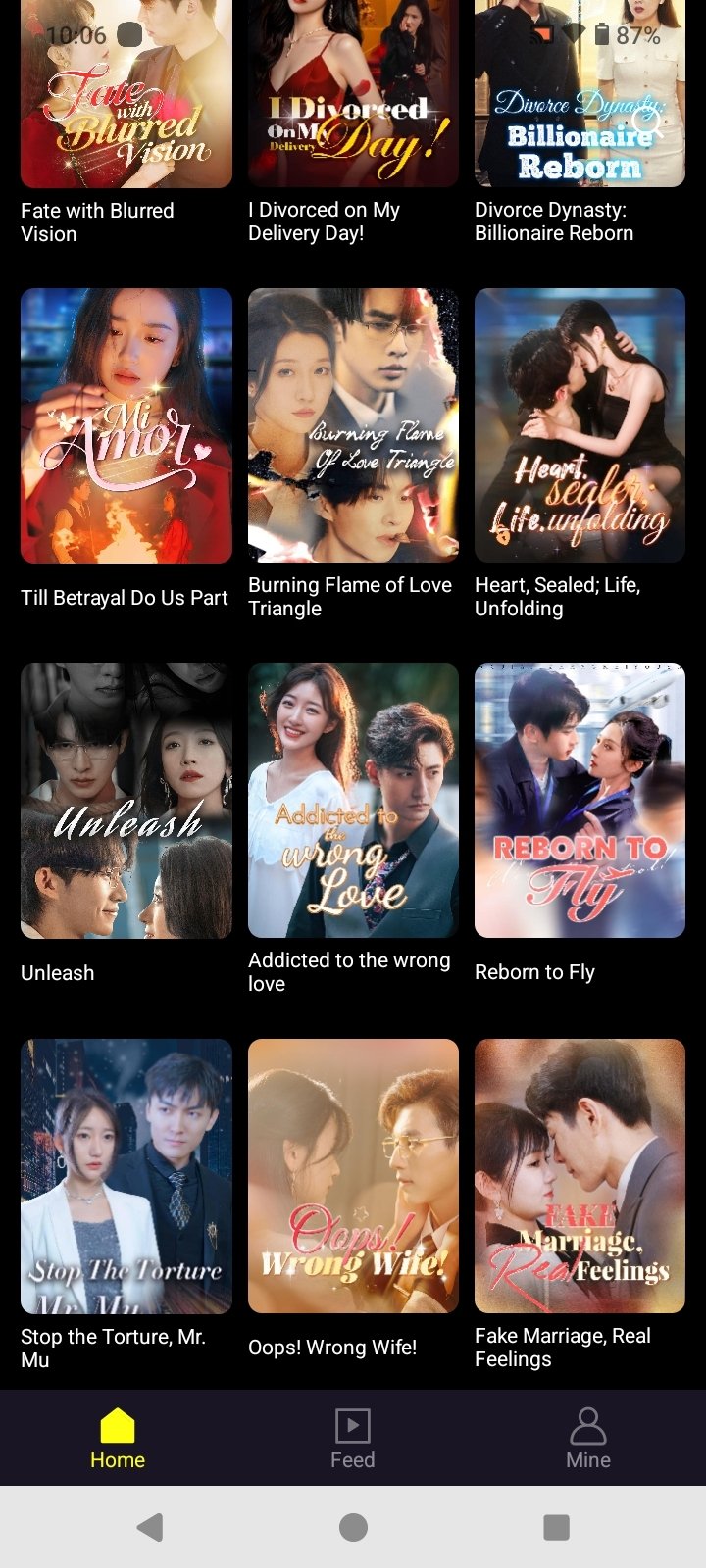Viewport: 706px width, 1568px height.
Task: Open the Feed section
Action: [x=352, y=1431]
